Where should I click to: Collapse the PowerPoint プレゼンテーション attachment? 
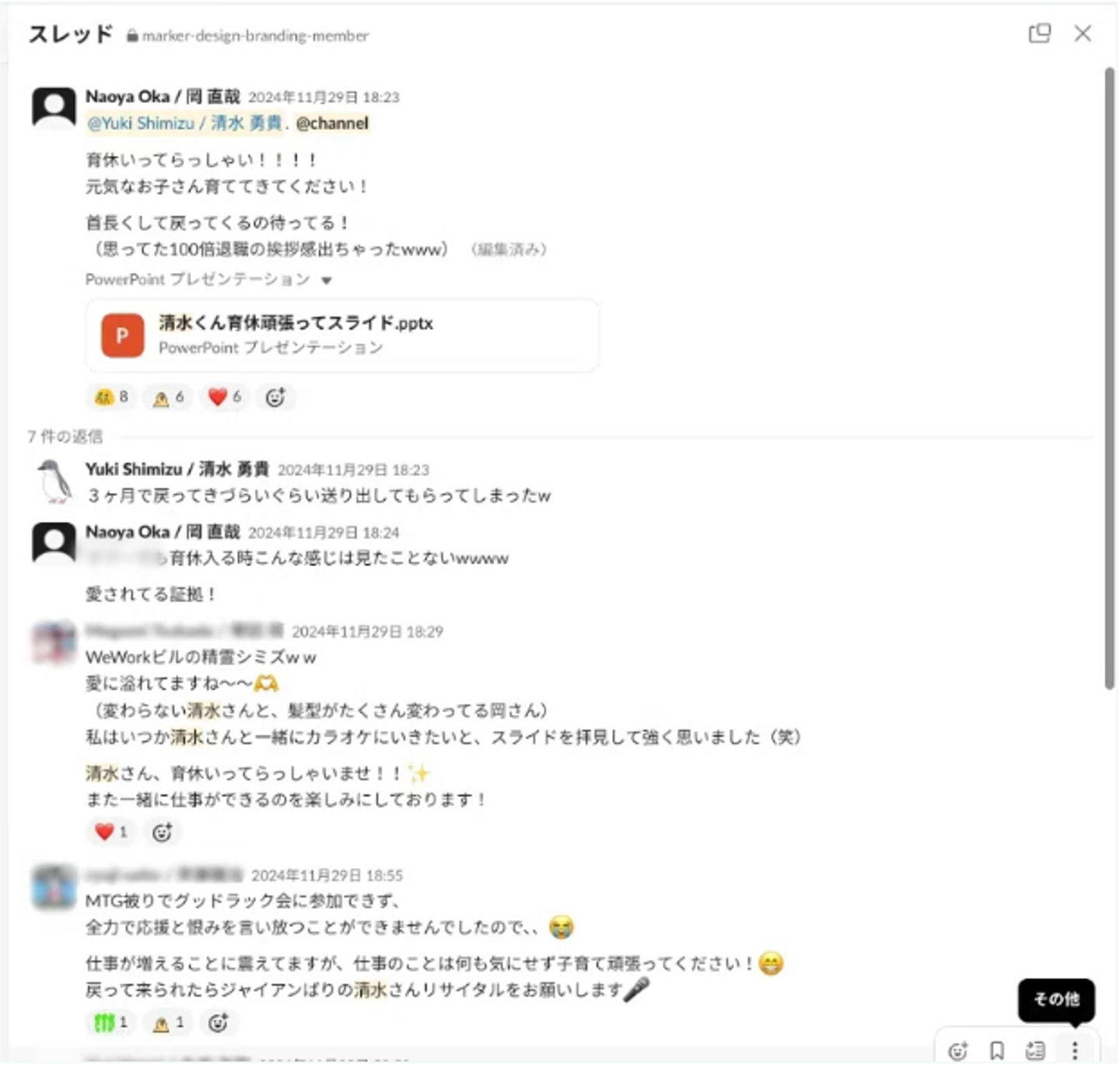[x=327, y=280]
